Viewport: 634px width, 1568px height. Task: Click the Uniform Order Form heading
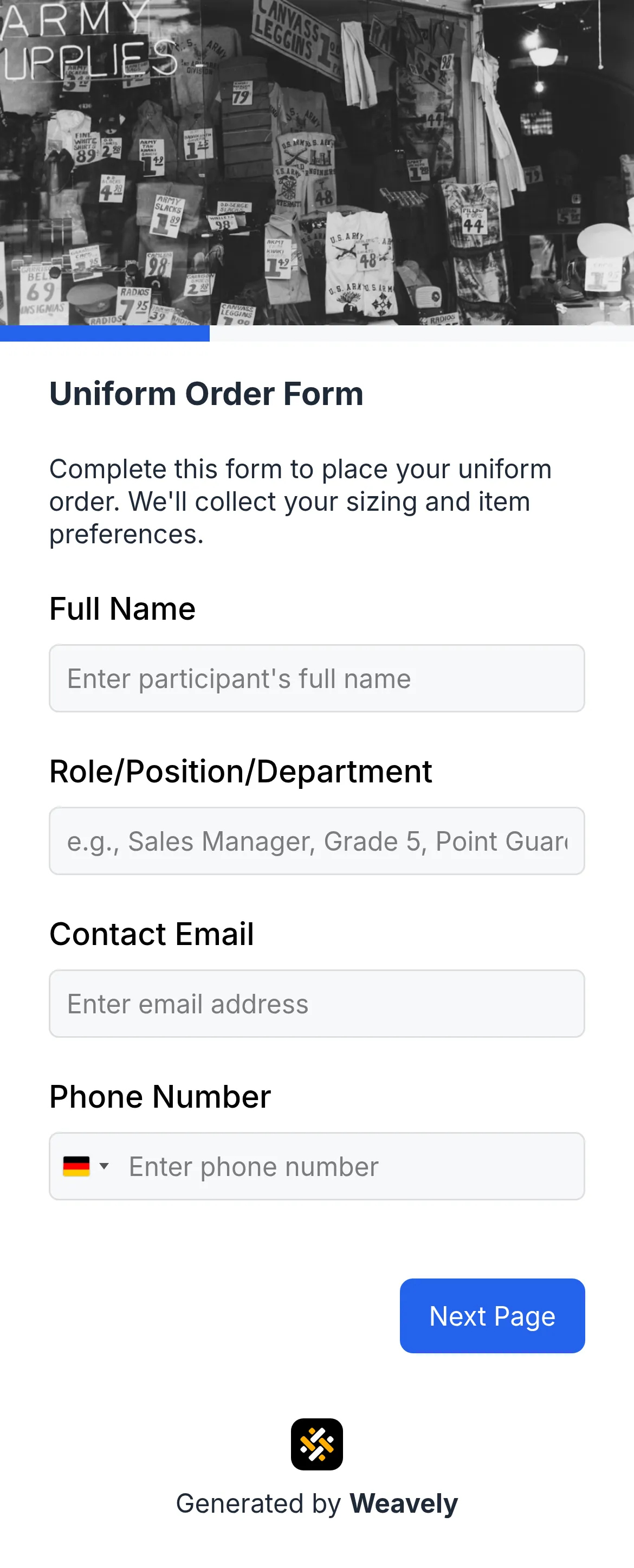pyautogui.click(x=206, y=393)
